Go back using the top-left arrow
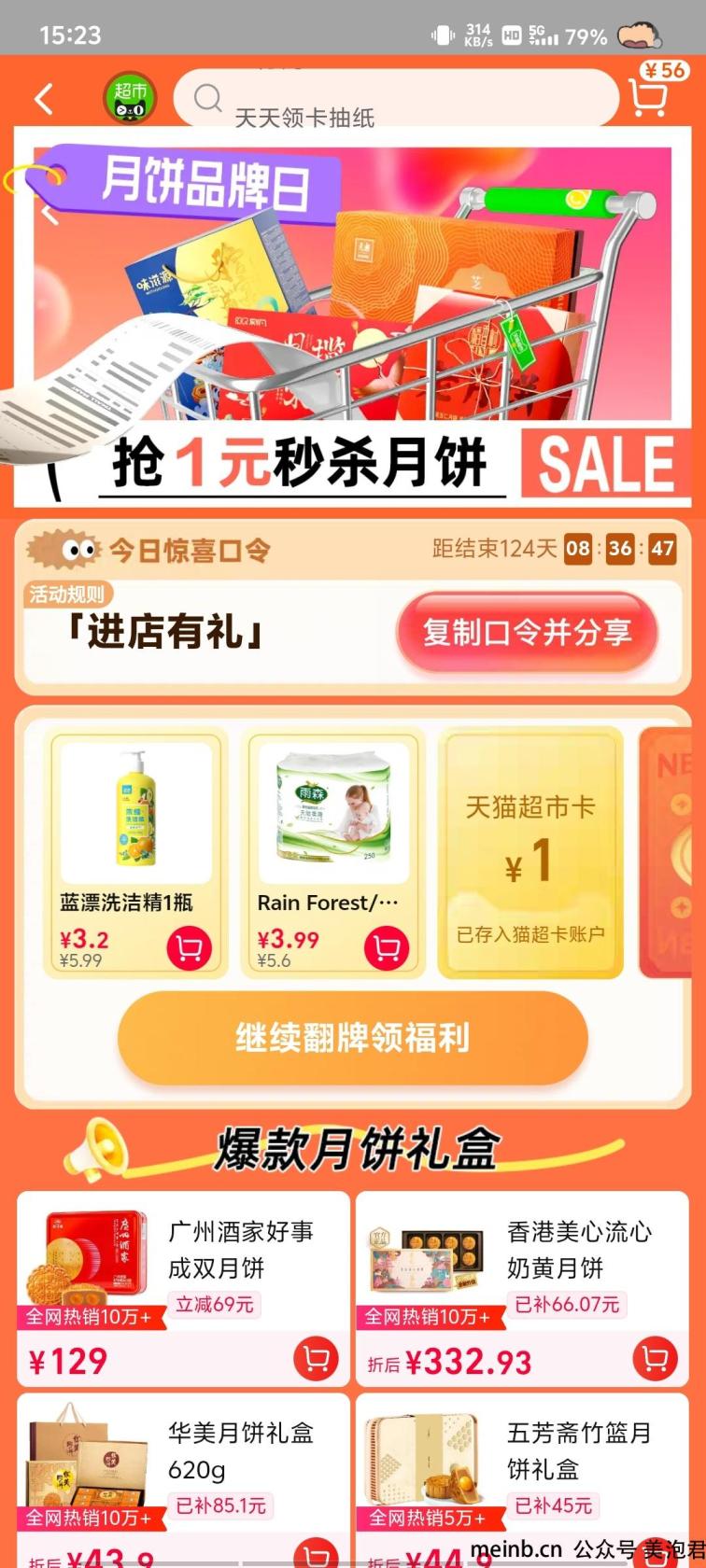The image size is (706, 1568). [x=44, y=98]
